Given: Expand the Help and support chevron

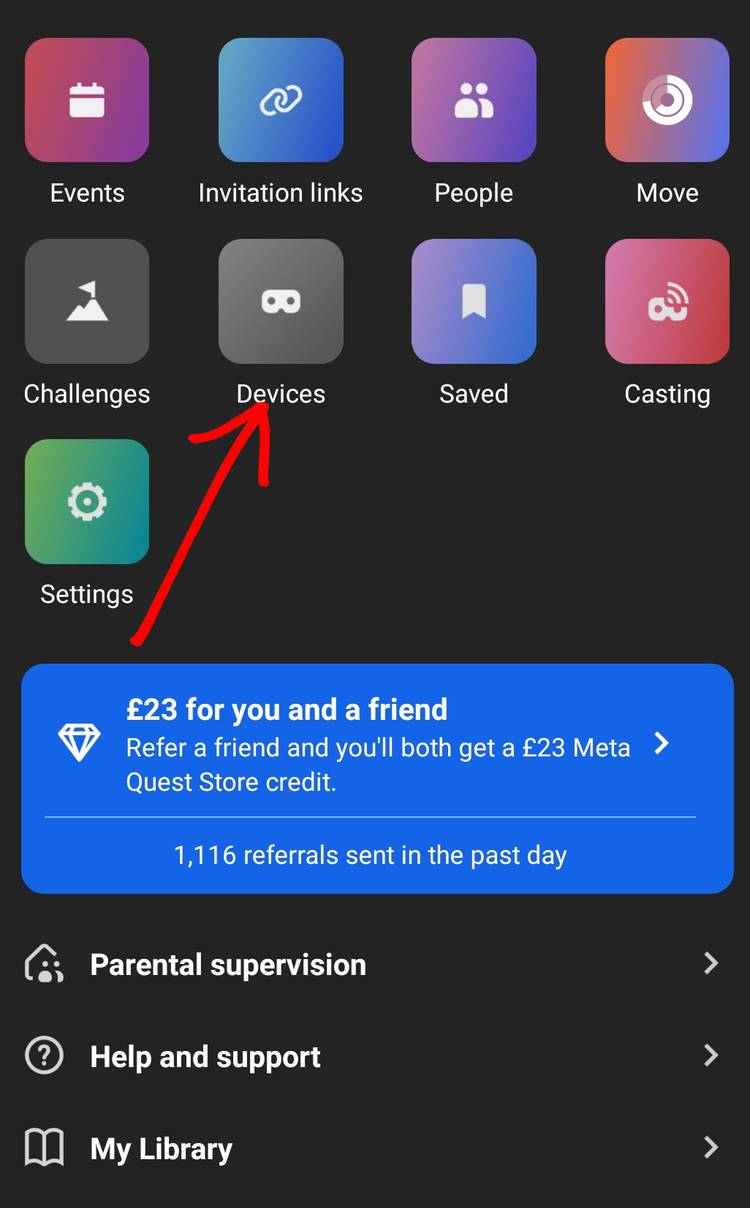Looking at the screenshot, I should [x=711, y=1056].
